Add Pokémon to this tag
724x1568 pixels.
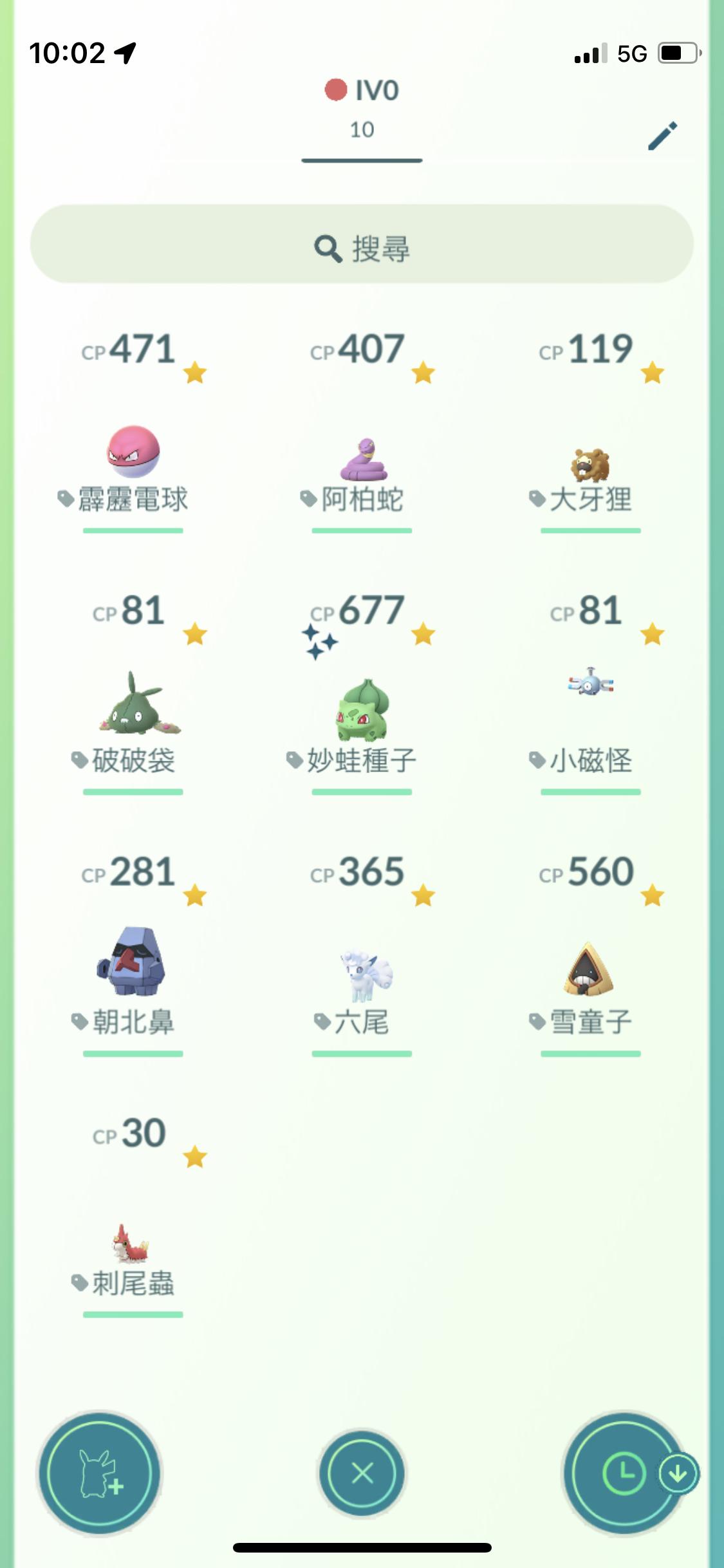99,1473
